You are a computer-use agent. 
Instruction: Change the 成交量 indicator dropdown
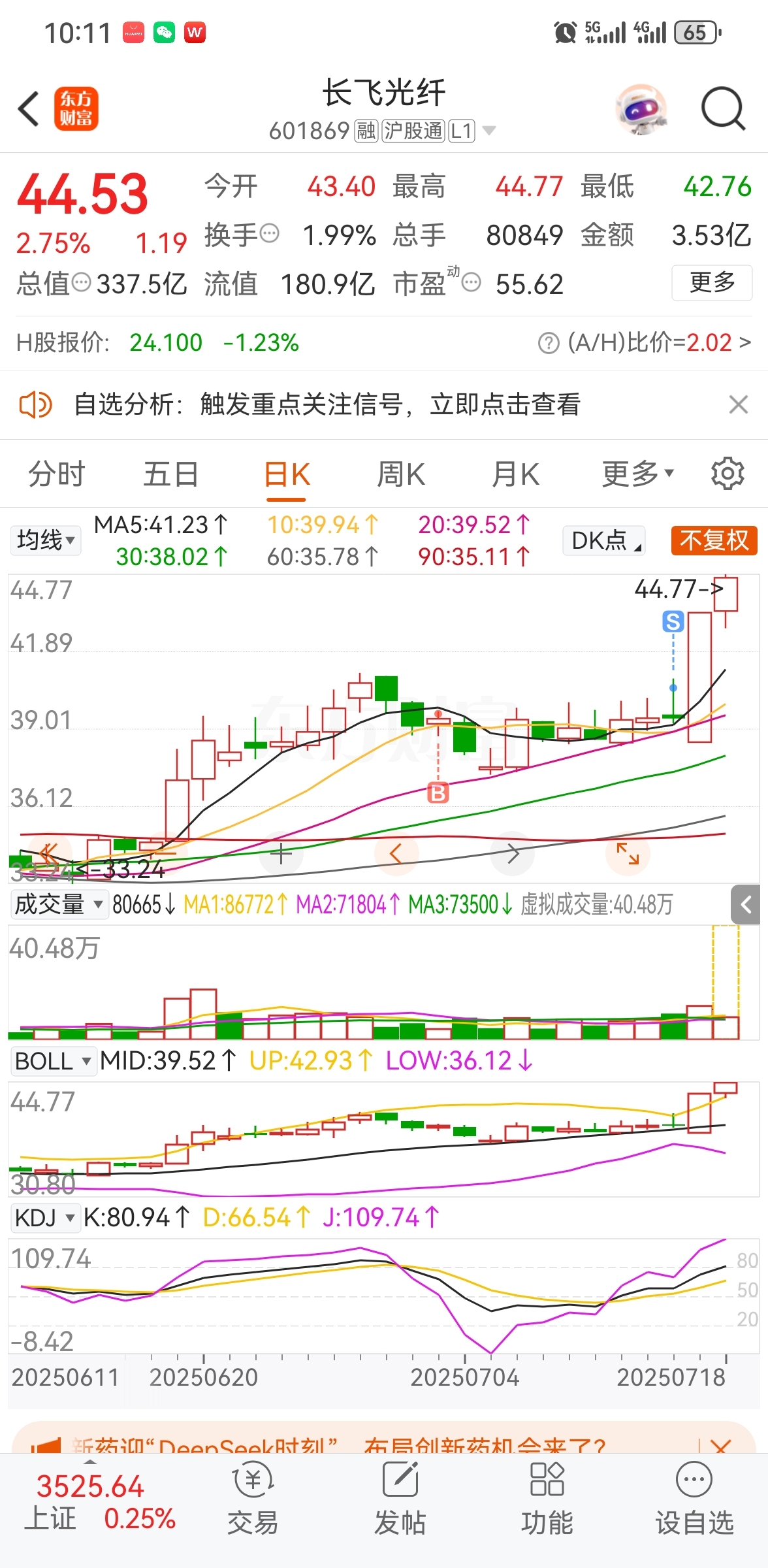coord(59,904)
